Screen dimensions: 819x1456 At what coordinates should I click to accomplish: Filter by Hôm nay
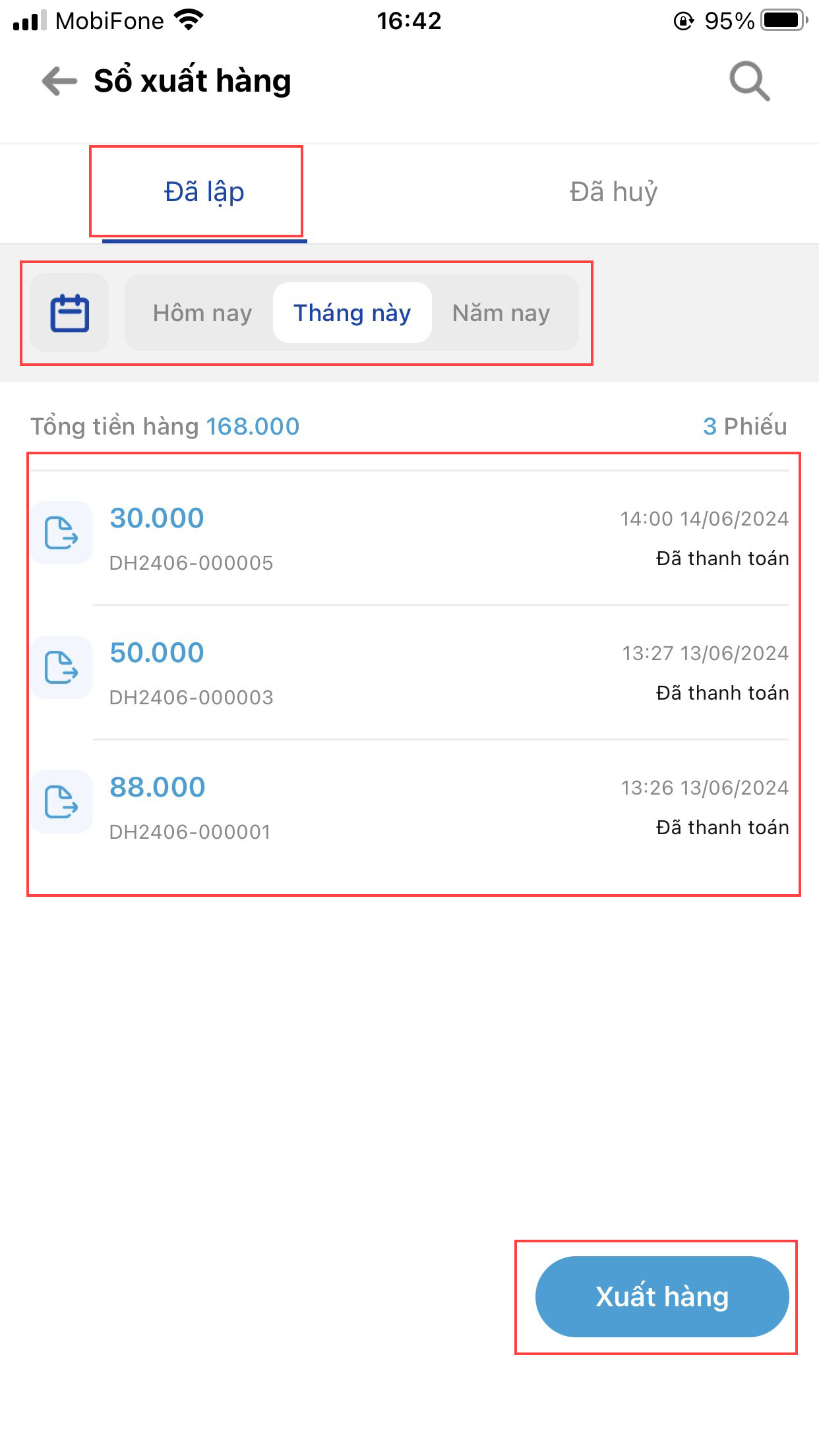point(202,313)
